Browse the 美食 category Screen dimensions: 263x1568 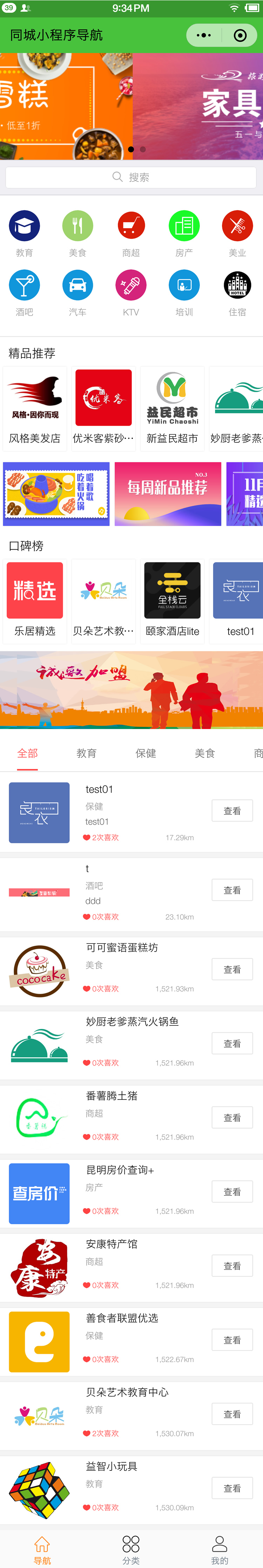coord(78,232)
